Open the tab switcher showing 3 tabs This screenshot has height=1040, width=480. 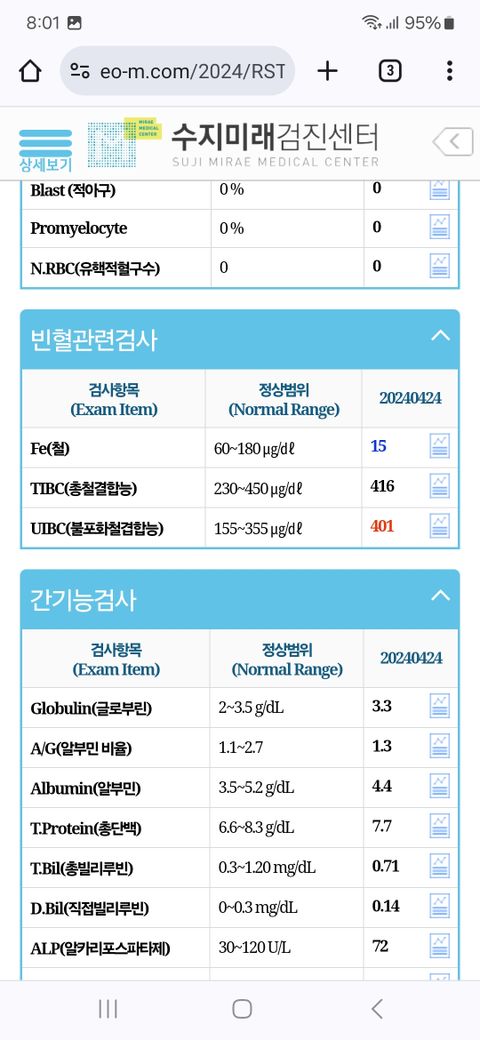[390, 71]
